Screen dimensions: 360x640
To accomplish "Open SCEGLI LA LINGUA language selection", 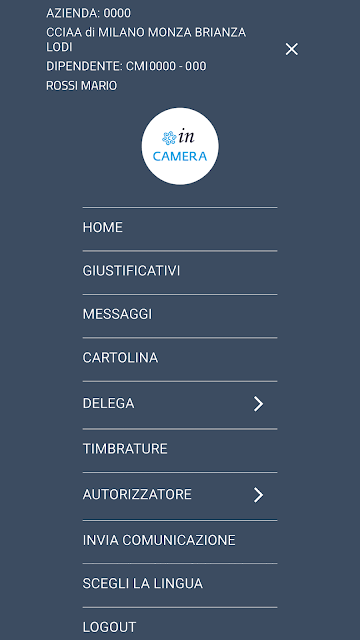I will (x=180, y=585).
